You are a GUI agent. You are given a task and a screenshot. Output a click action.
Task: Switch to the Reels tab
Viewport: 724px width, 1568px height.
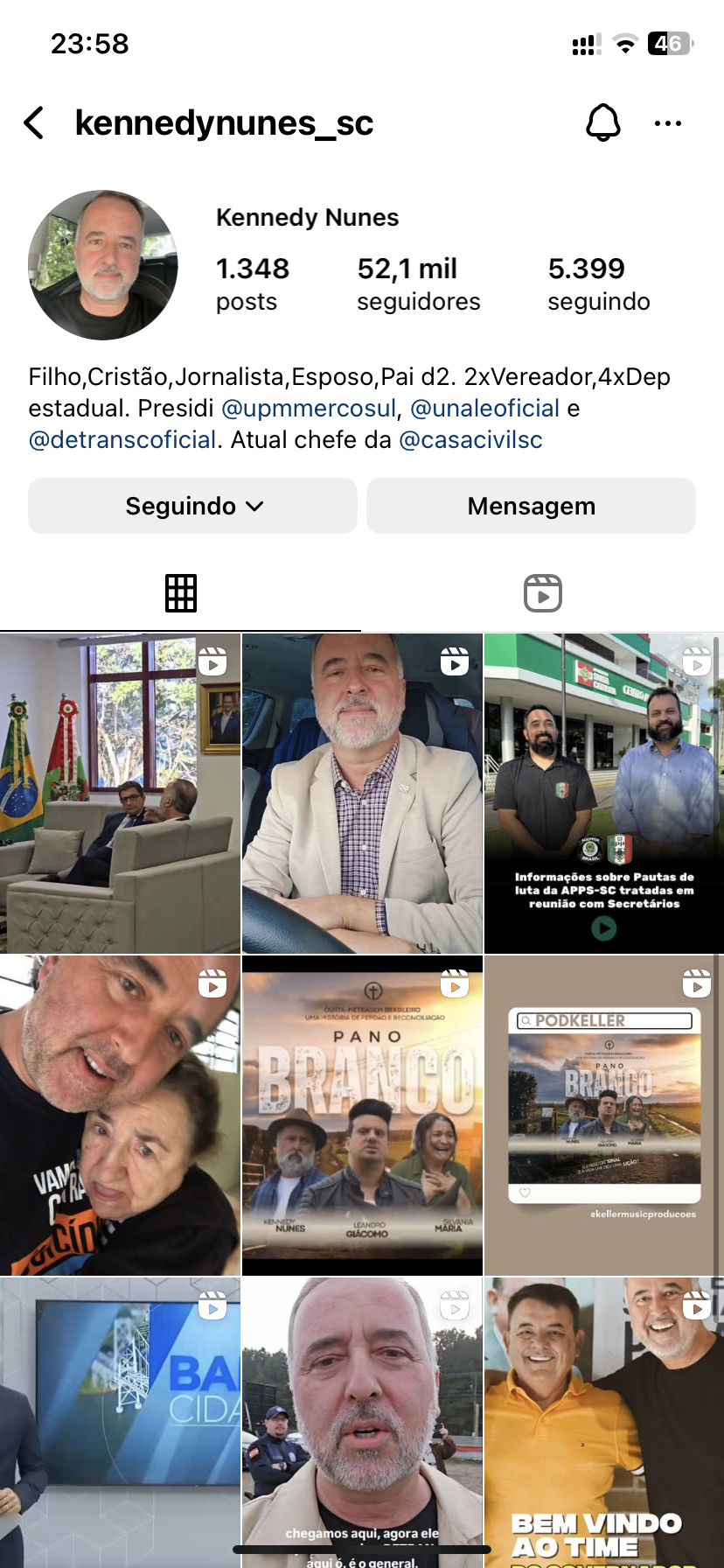coord(542,593)
